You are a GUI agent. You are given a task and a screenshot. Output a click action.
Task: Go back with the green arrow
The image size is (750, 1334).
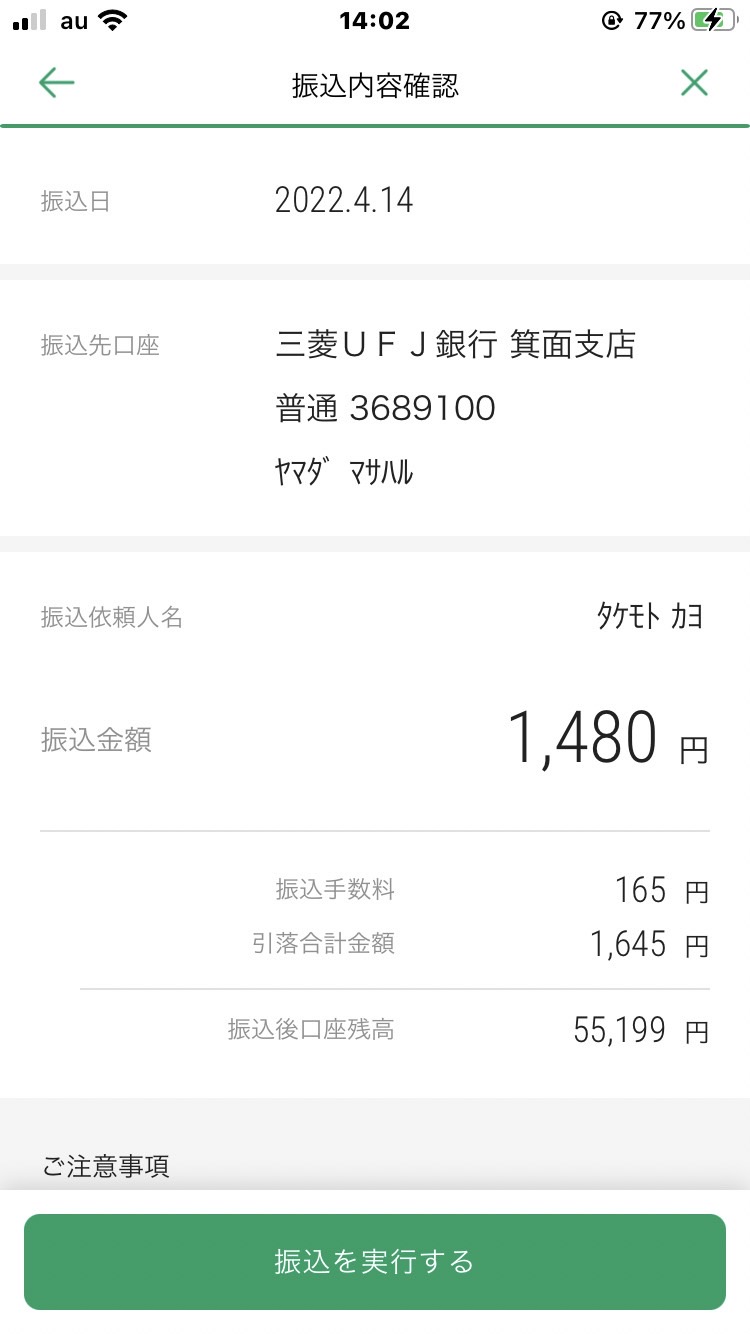[56, 83]
